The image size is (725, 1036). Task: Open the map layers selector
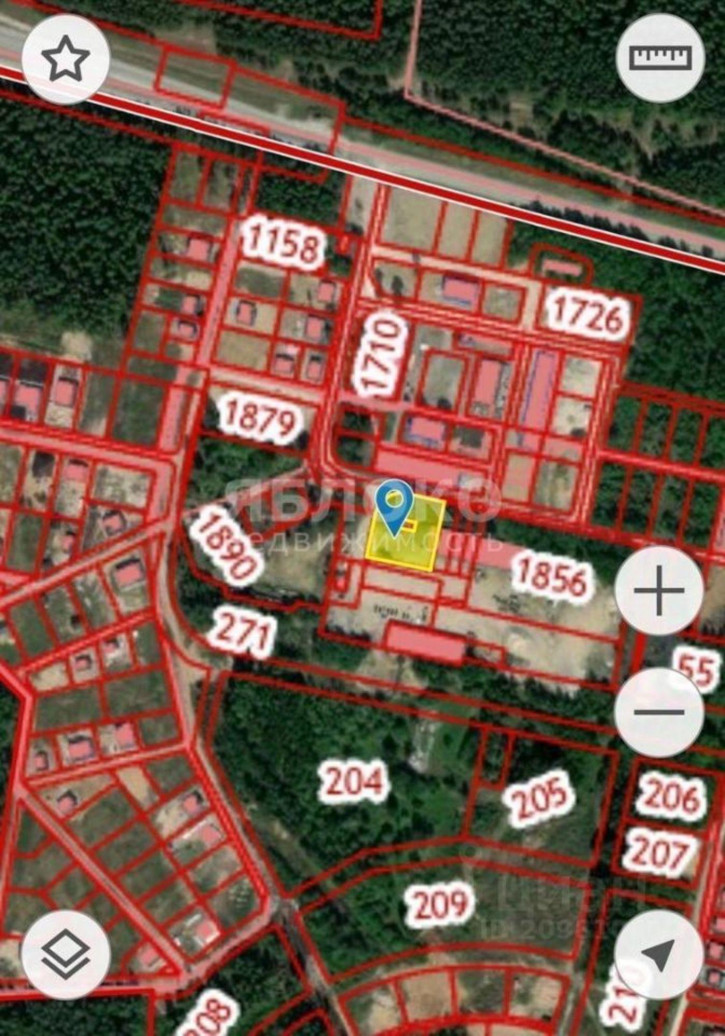pos(66,954)
